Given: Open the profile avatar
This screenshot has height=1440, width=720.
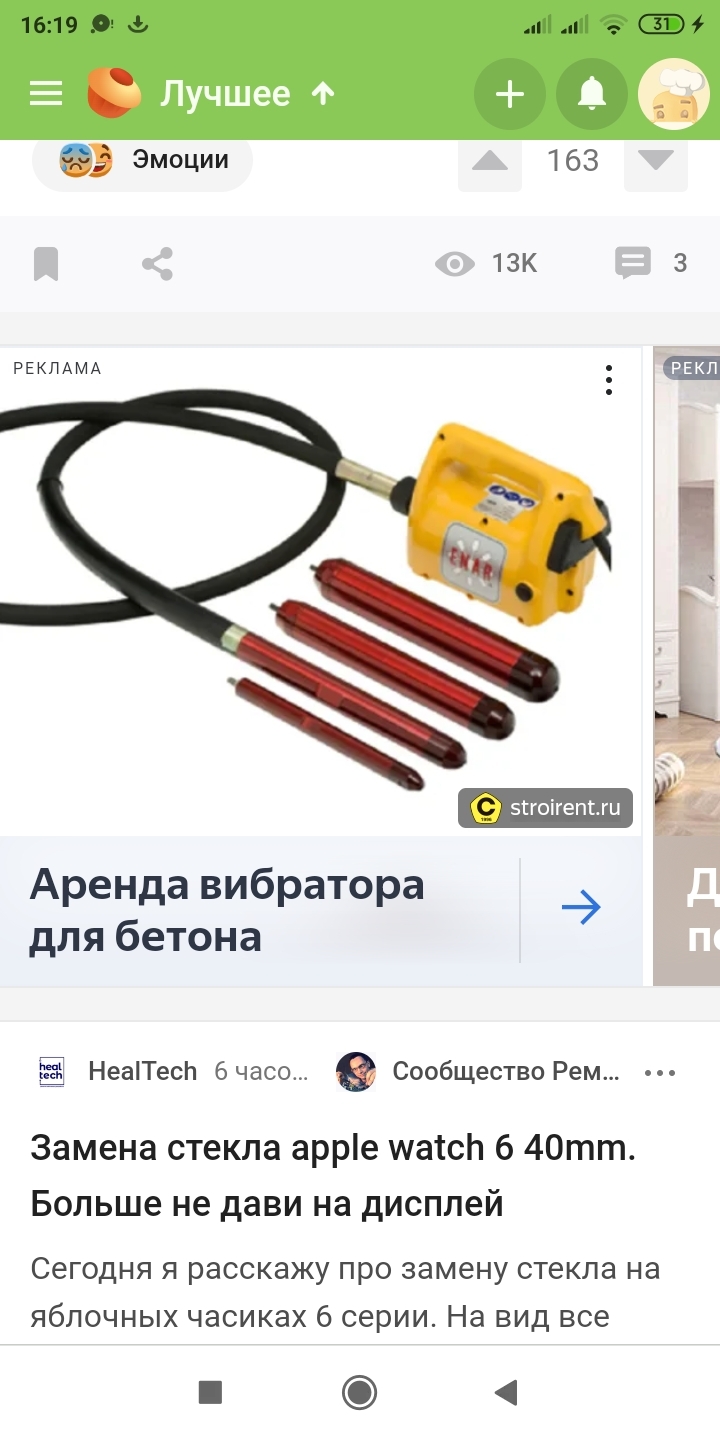Looking at the screenshot, I should point(674,95).
